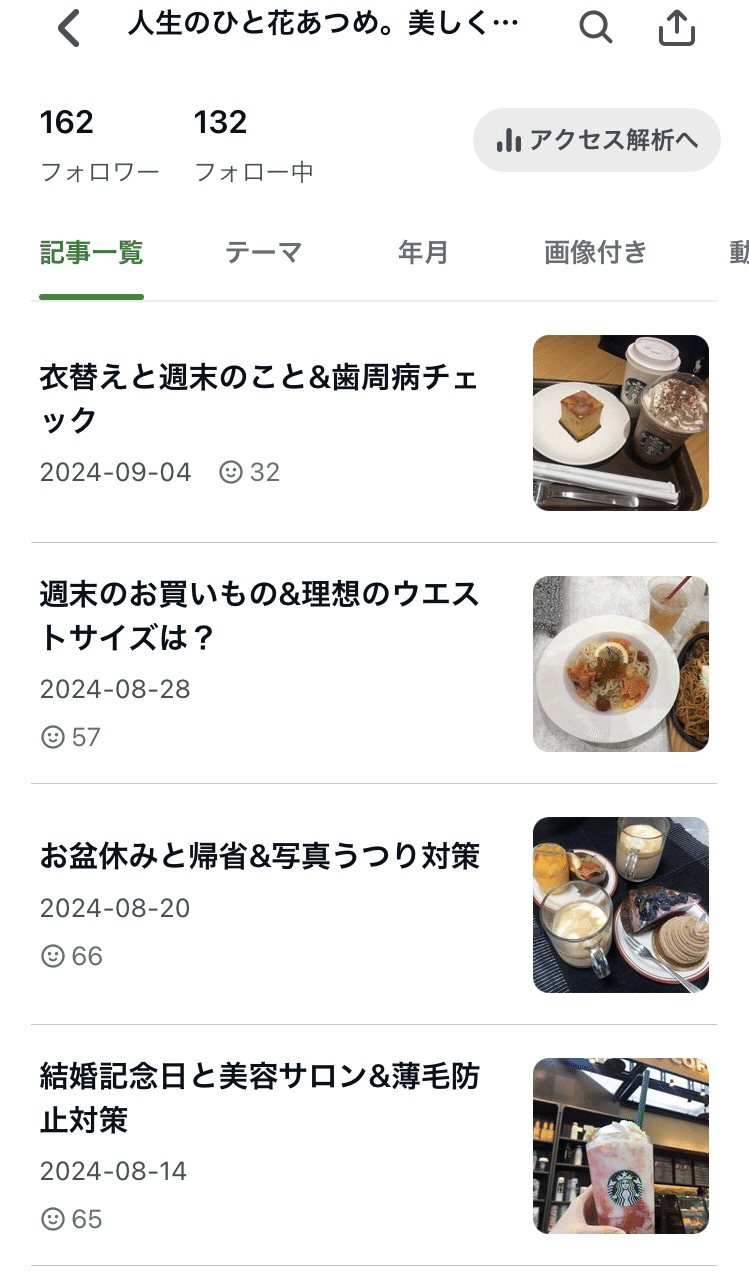Screen dimensions: 749x1273
Task: Select the 画像付き tab
Action: click(x=596, y=253)
